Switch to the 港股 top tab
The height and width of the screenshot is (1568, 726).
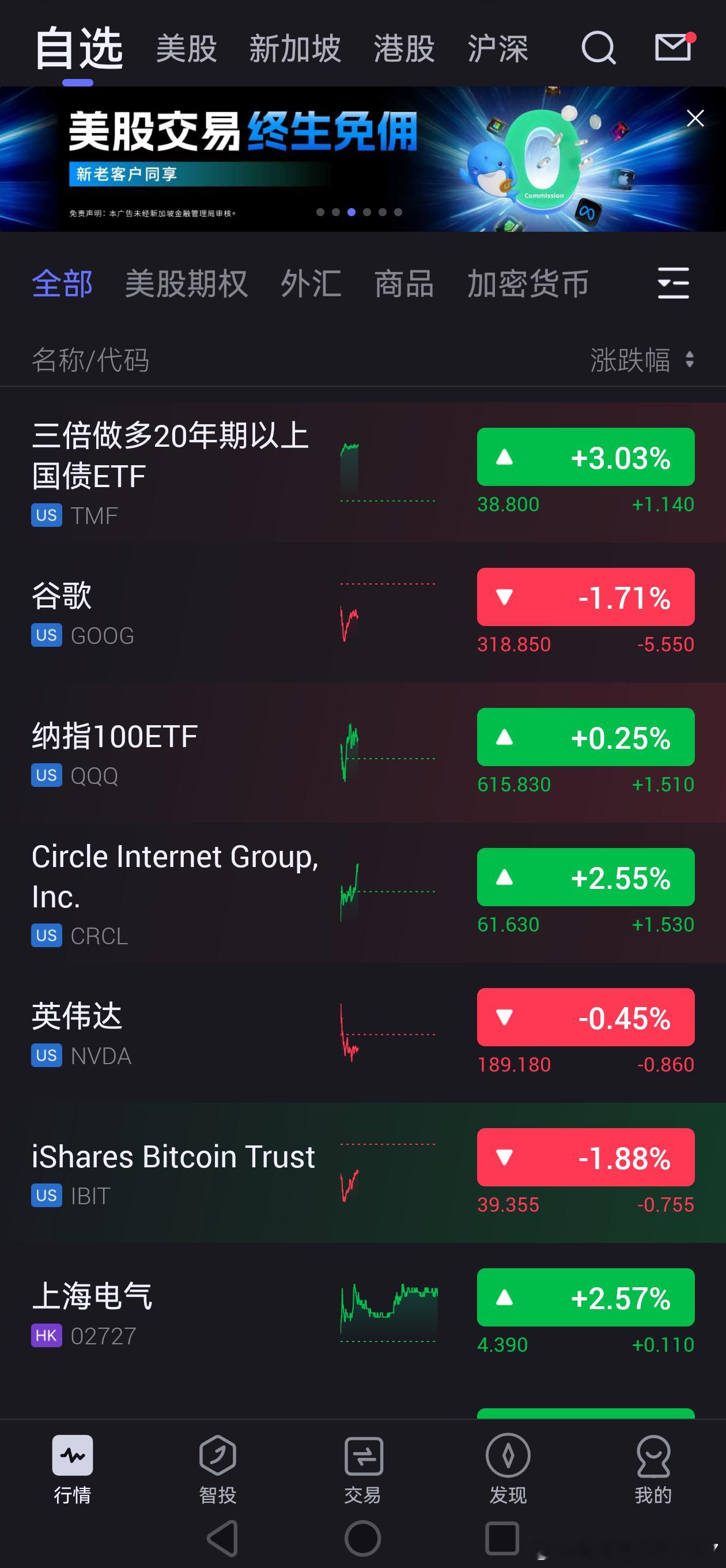(x=404, y=48)
